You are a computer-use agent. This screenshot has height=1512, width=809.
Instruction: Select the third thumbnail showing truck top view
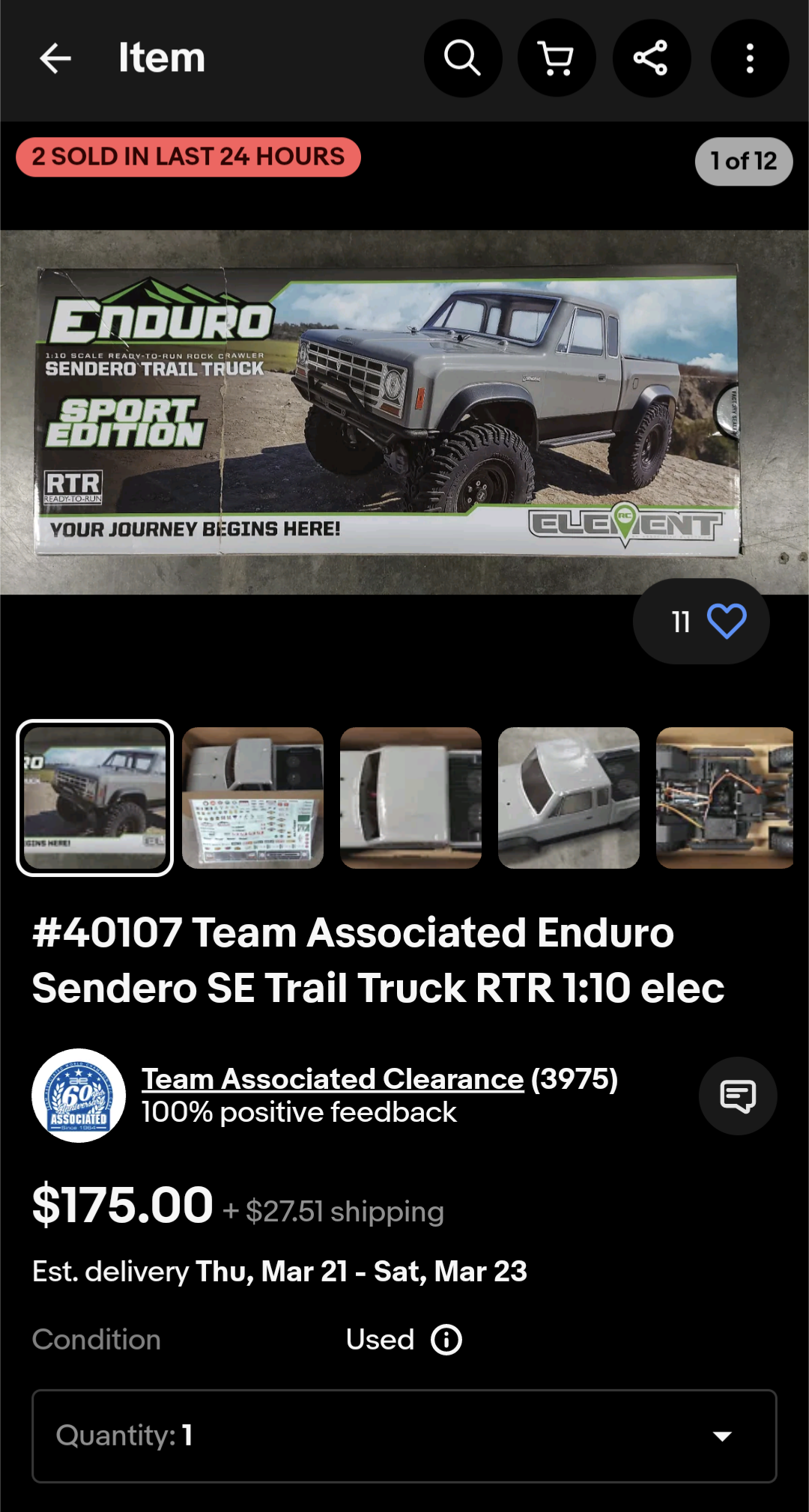(x=410, y=798)
